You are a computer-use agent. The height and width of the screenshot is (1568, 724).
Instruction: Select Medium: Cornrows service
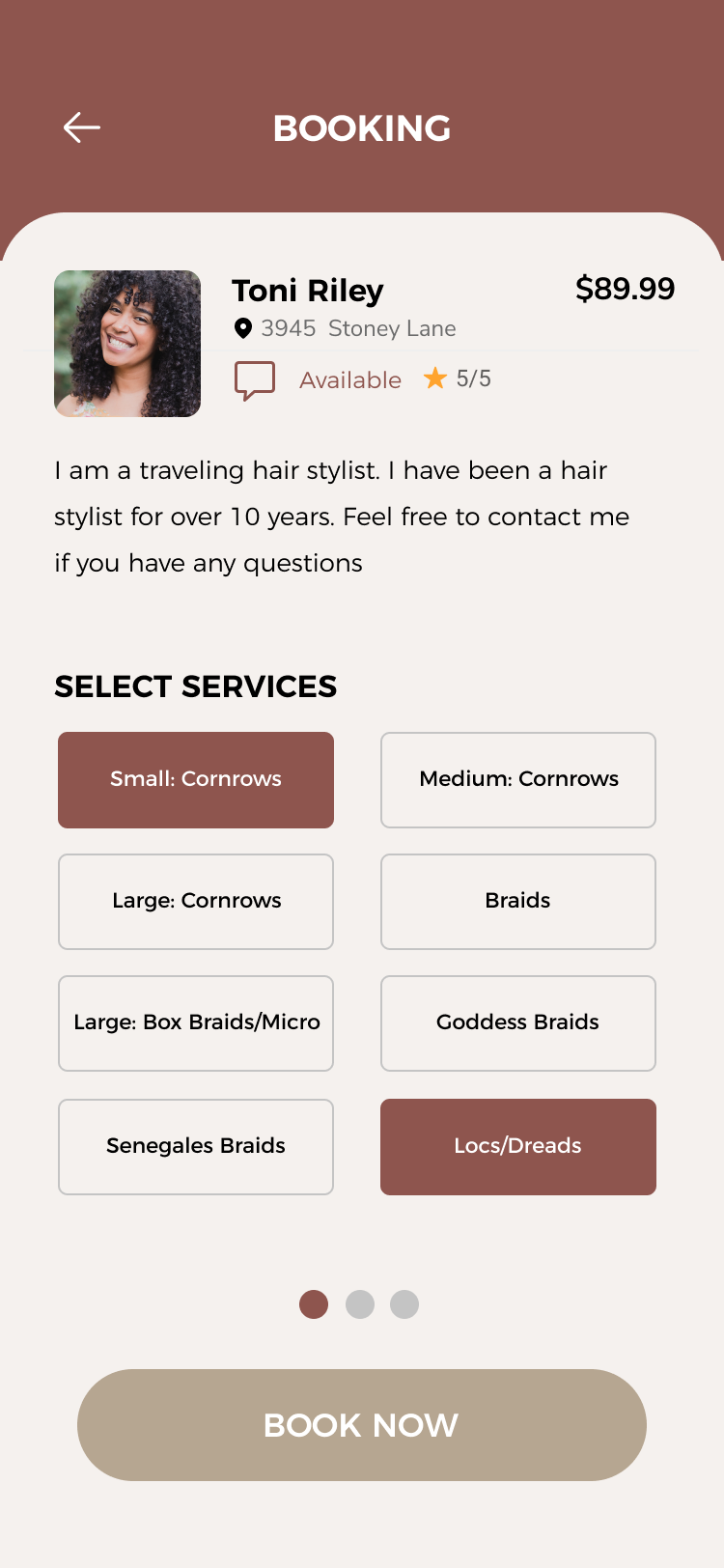518,780
